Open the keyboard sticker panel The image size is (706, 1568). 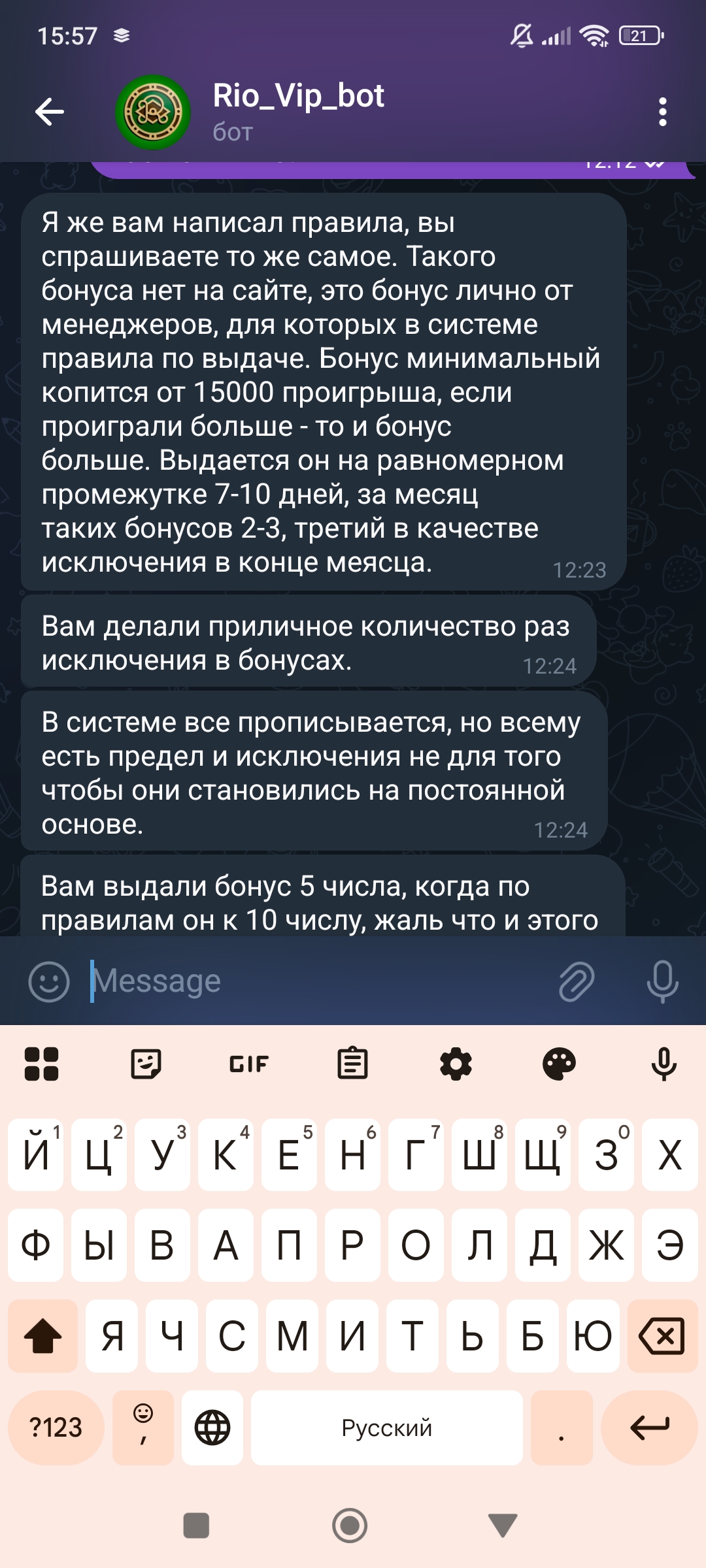[x=146, y=1064]
